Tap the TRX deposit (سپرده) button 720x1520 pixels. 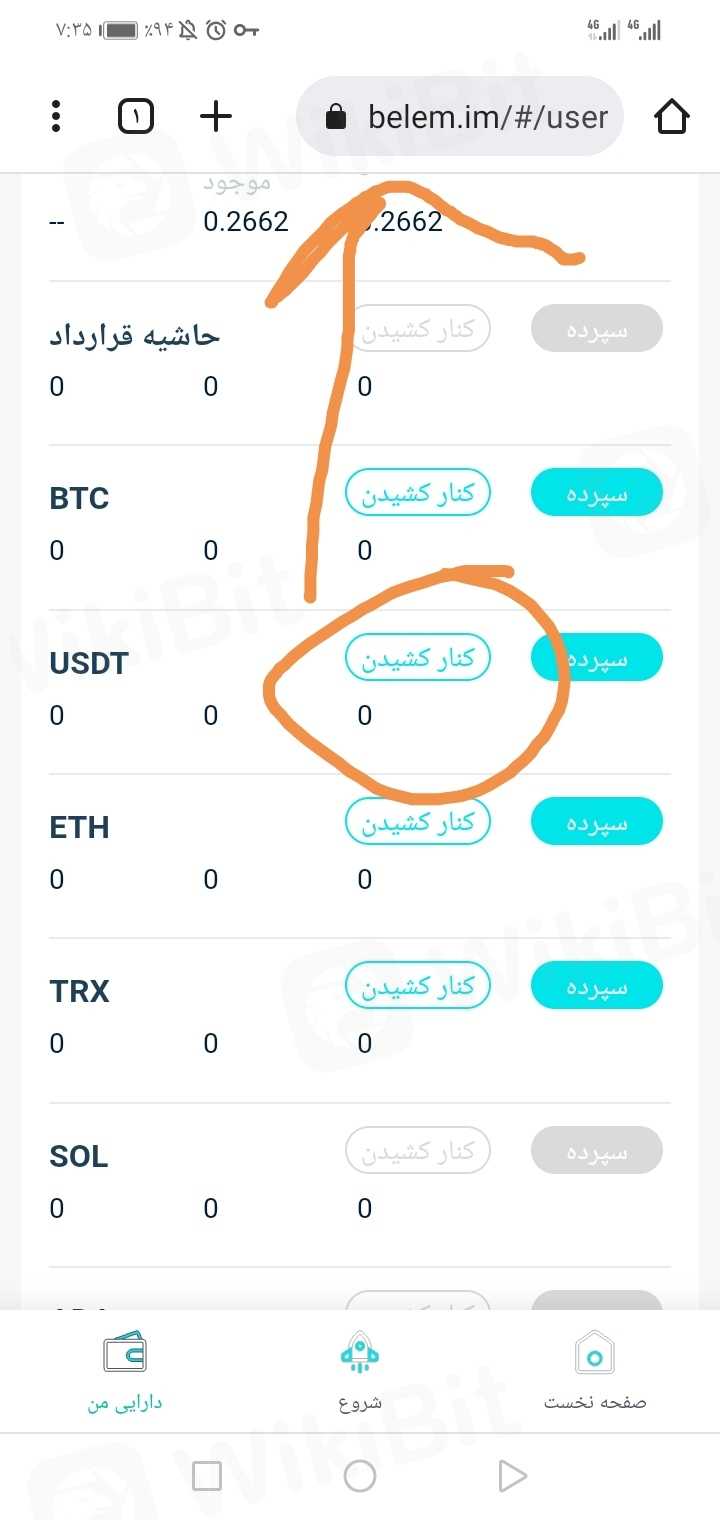coord(597,987)
